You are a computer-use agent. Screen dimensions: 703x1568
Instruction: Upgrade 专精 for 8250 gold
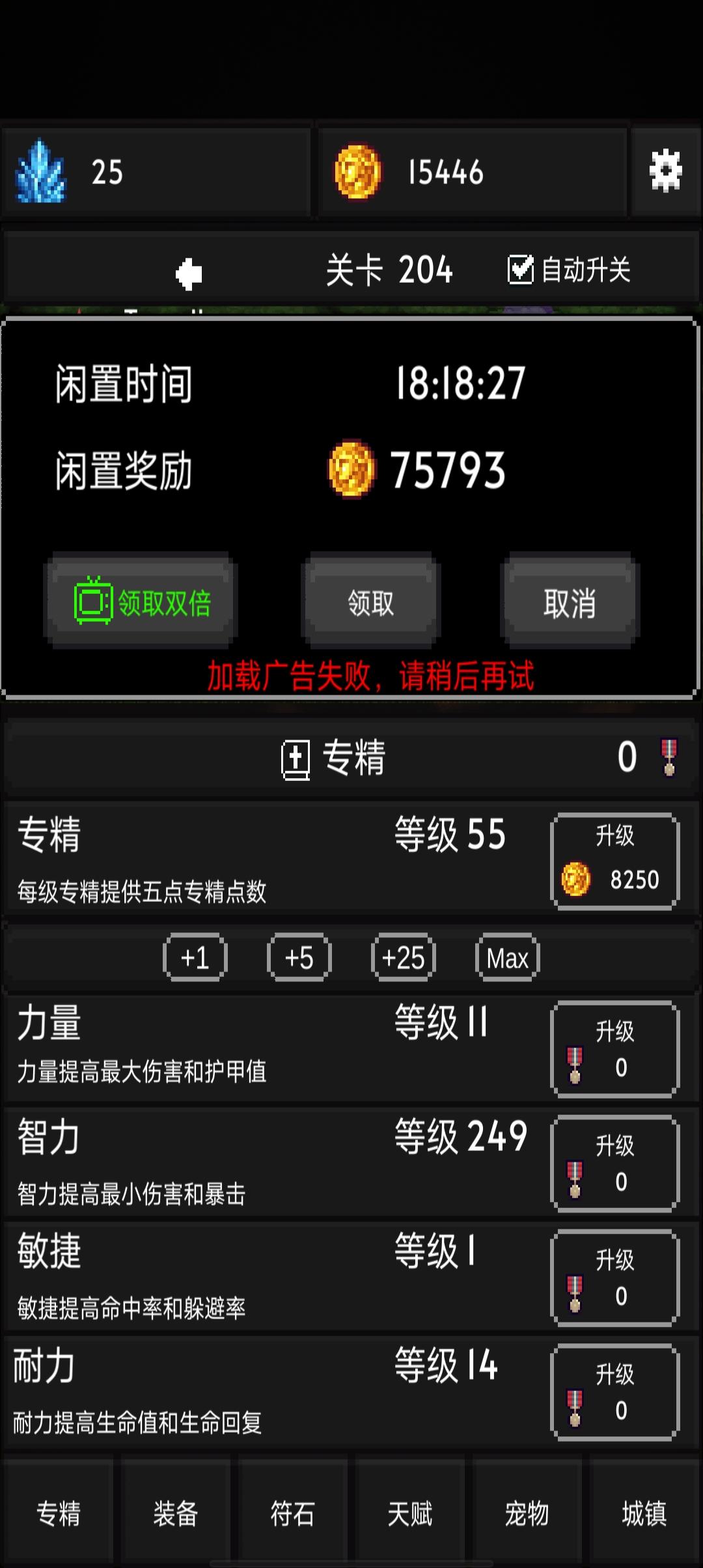click(x=614, y=860)
